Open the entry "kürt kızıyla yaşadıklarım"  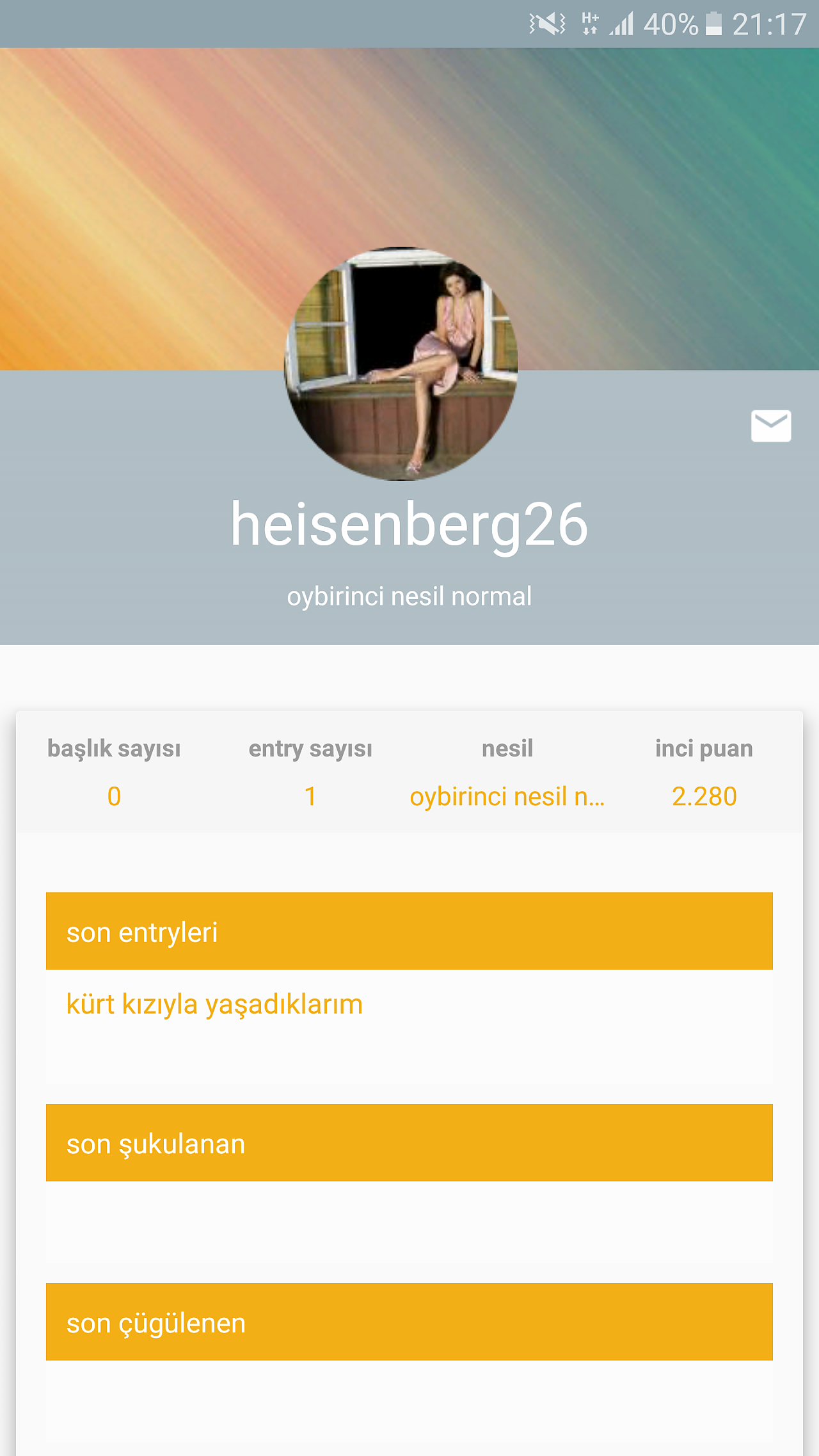[x=214, y=1004]
